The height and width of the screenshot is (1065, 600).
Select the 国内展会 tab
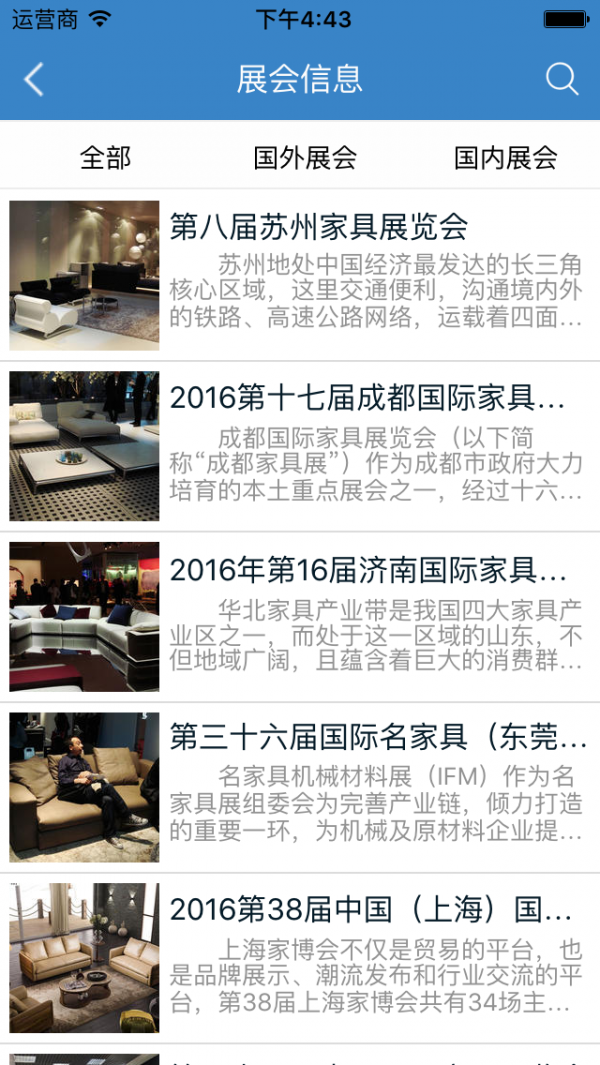pos(505,157)
